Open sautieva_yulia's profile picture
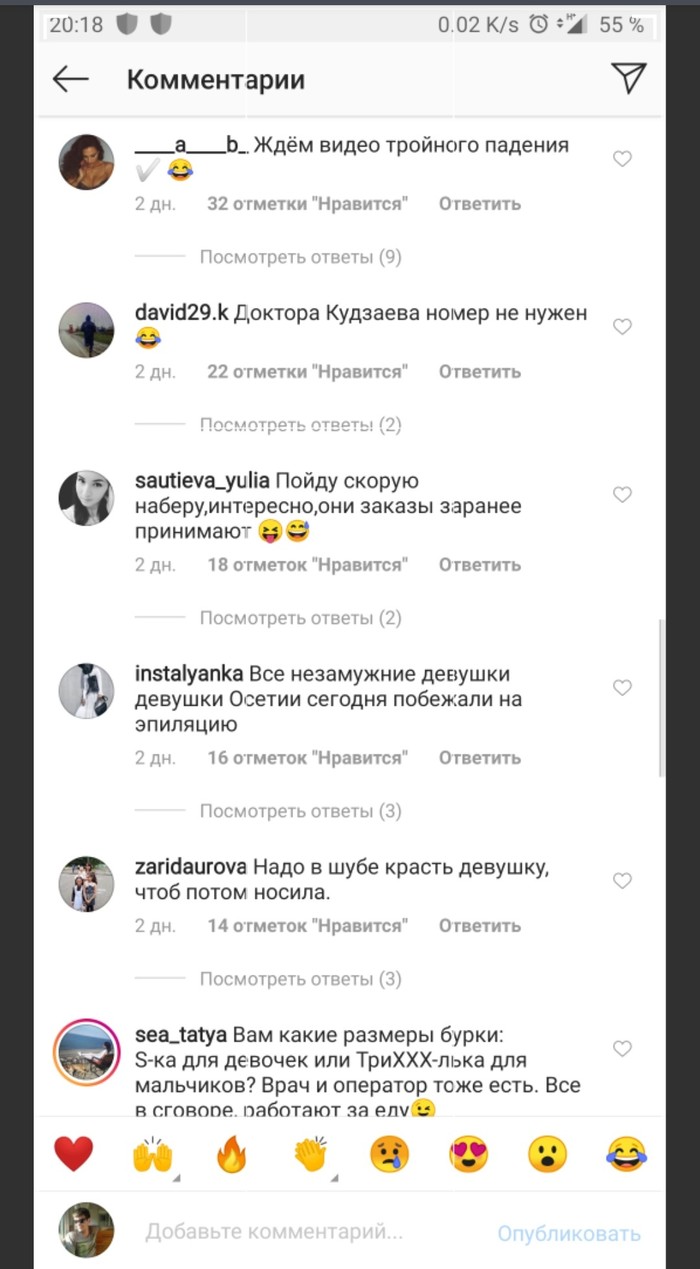 87,497
